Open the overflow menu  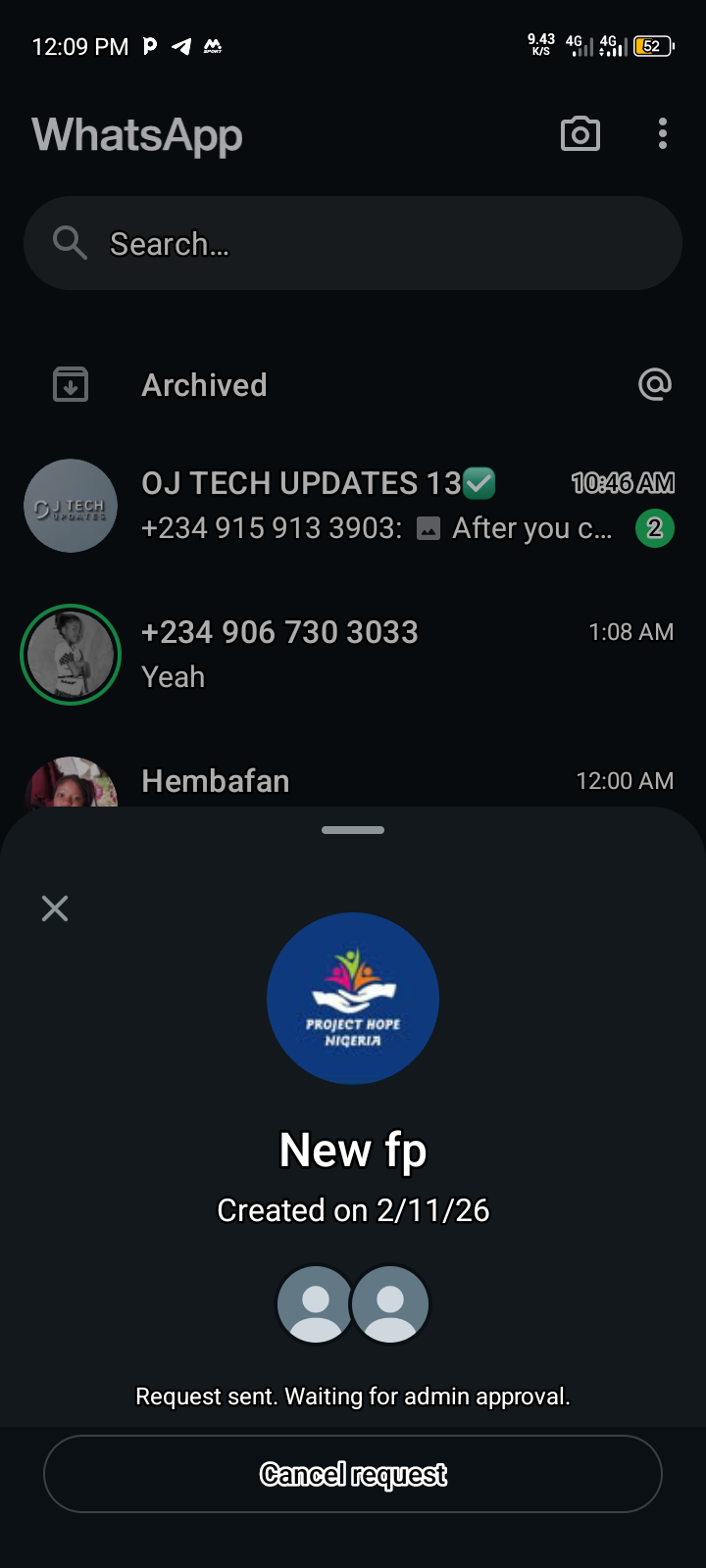663,134
